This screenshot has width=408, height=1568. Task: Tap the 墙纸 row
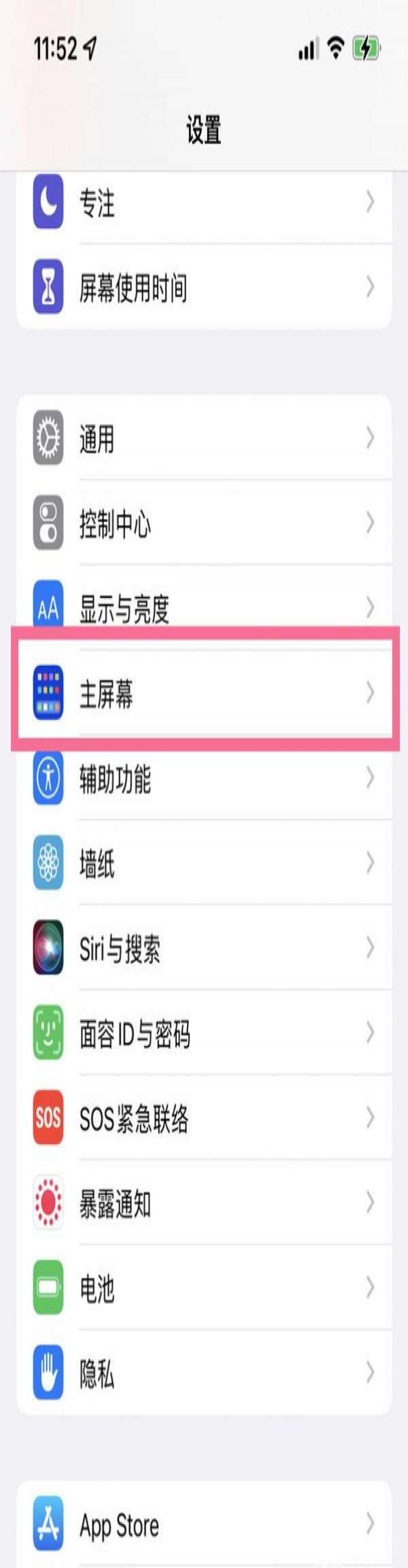tap(204, 863)
